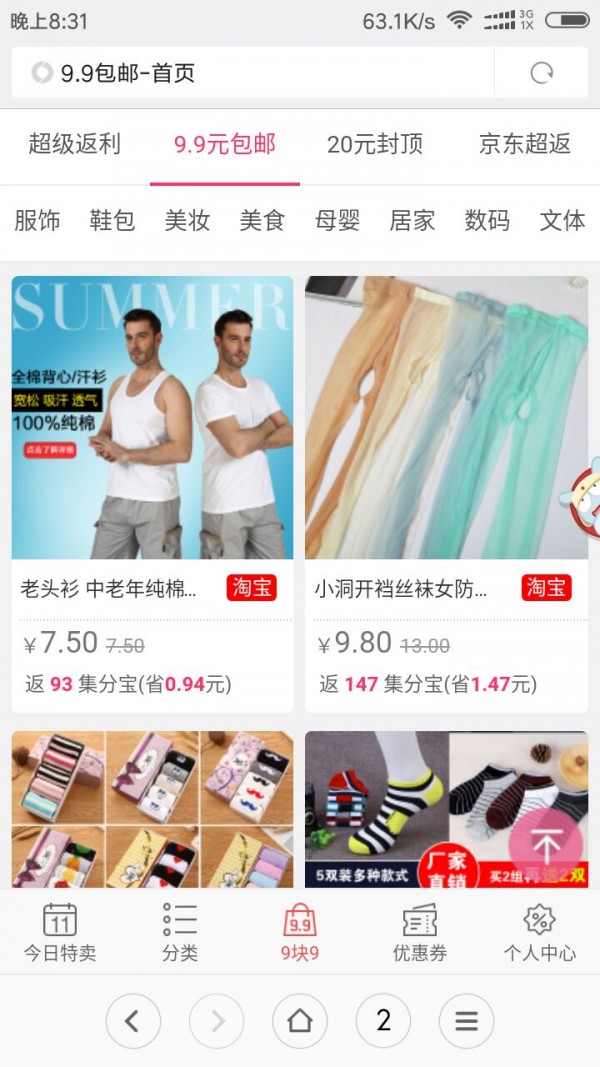Switch to the 20元封顶 tab

375,144
